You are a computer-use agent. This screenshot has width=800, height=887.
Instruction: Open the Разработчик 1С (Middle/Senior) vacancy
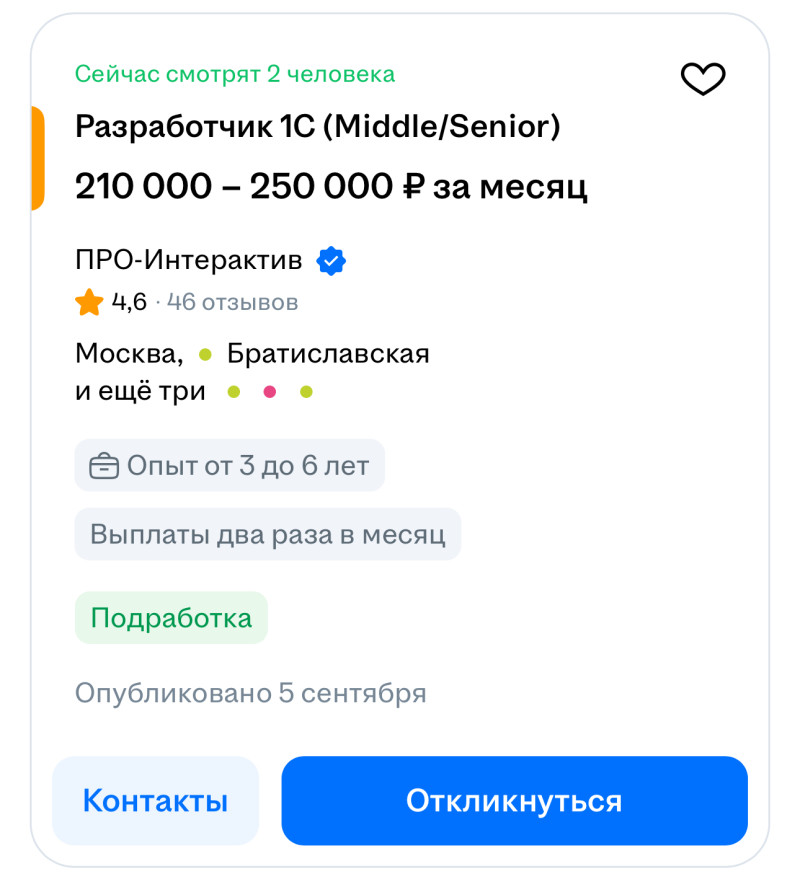(317, 127)
